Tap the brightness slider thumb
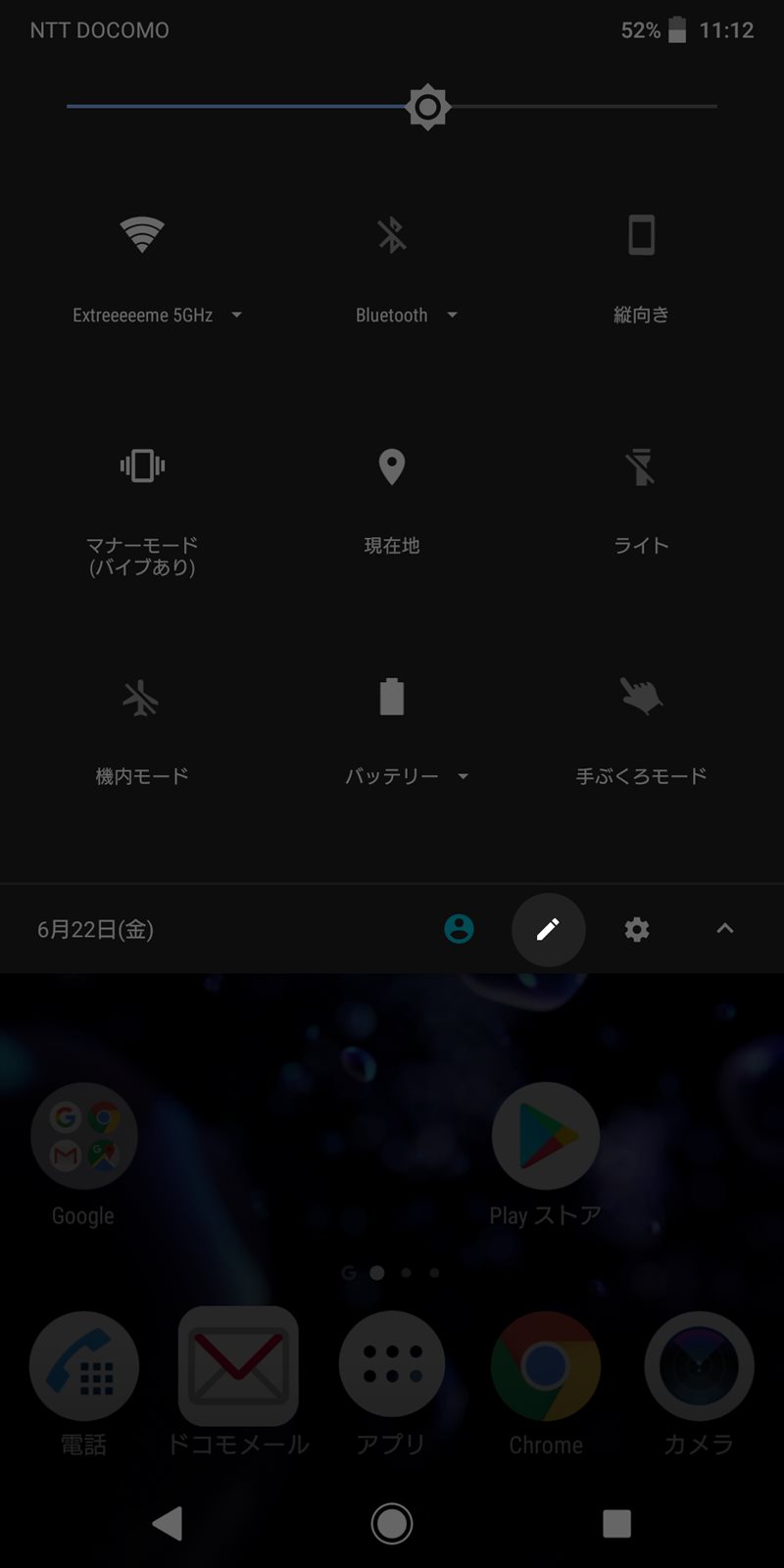 (427, 106)
